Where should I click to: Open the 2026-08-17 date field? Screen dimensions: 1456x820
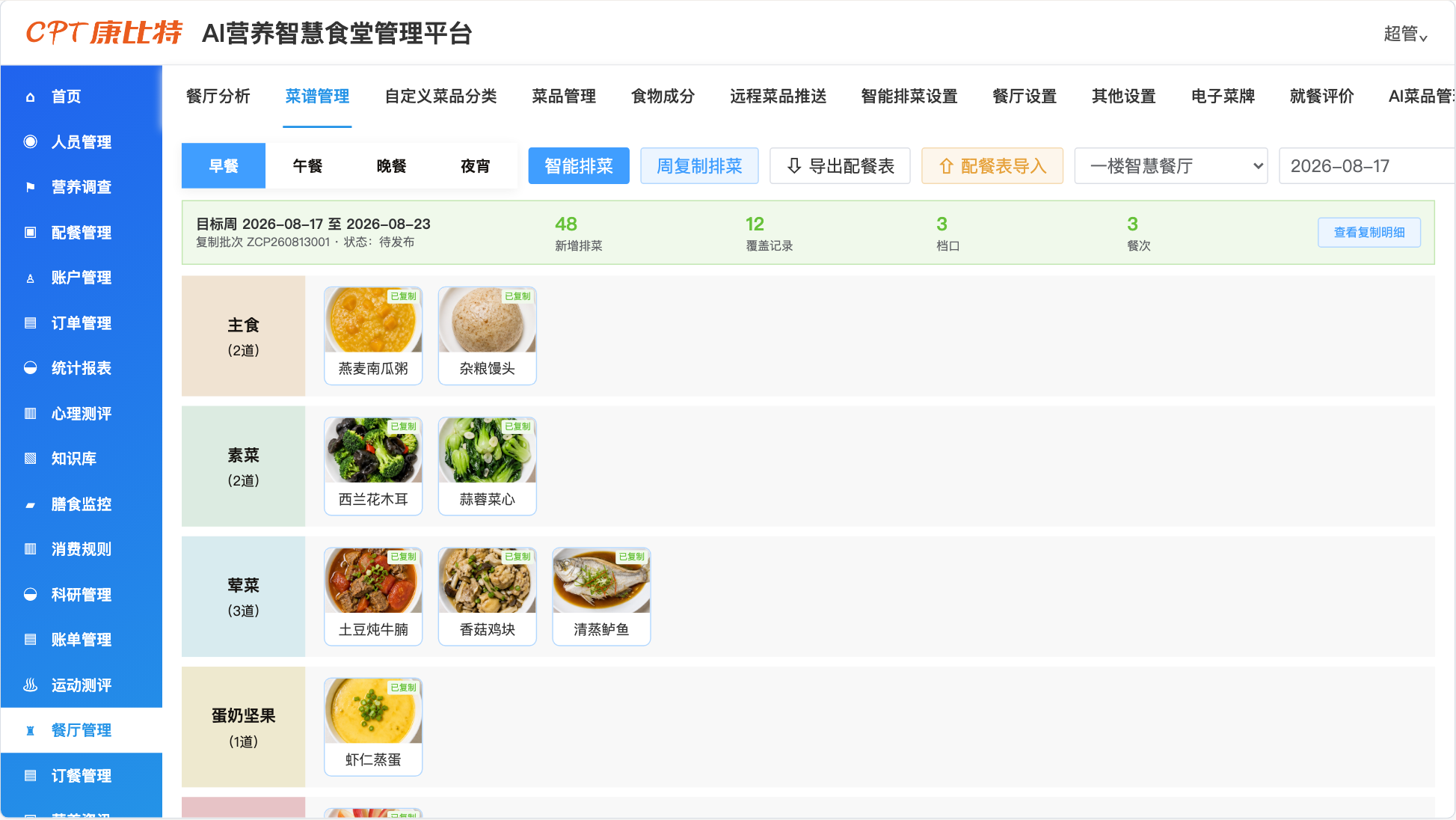click(1367, 166)
